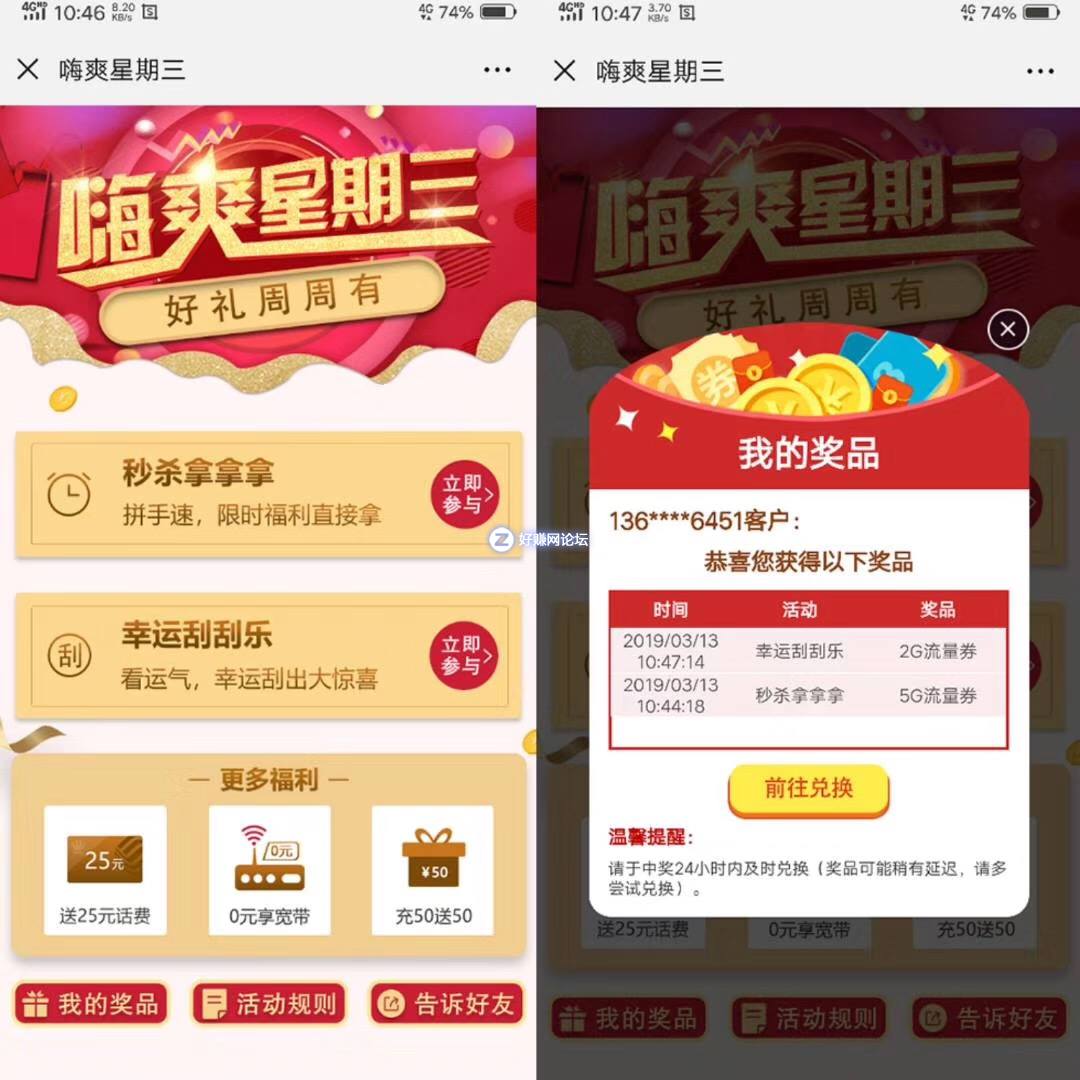Image resolution: width=1080 pixels, height=1080 pixels.
Task: Open the 0元享宽带 broadband offer
Action: click(x=269, y=870)
